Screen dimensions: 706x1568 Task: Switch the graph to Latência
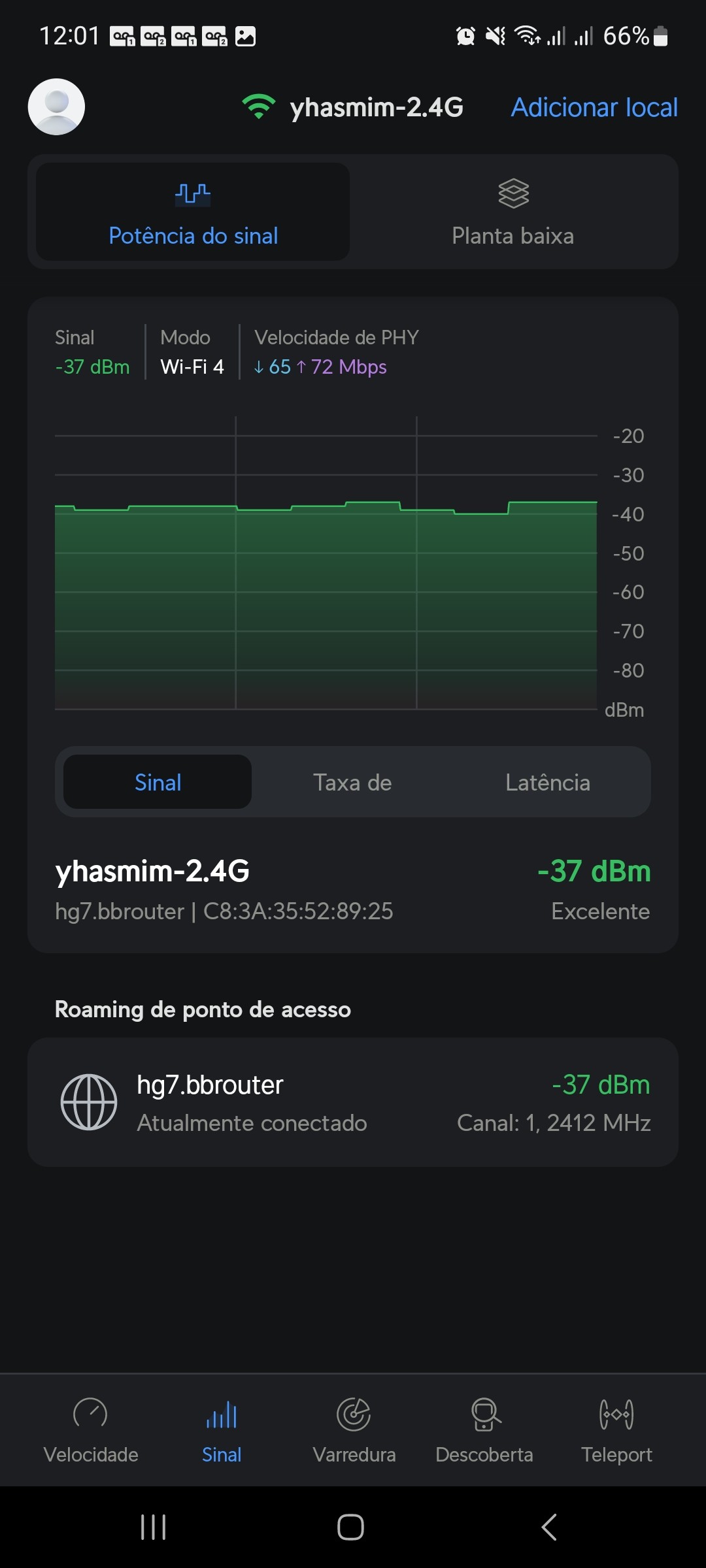point(547,782)
